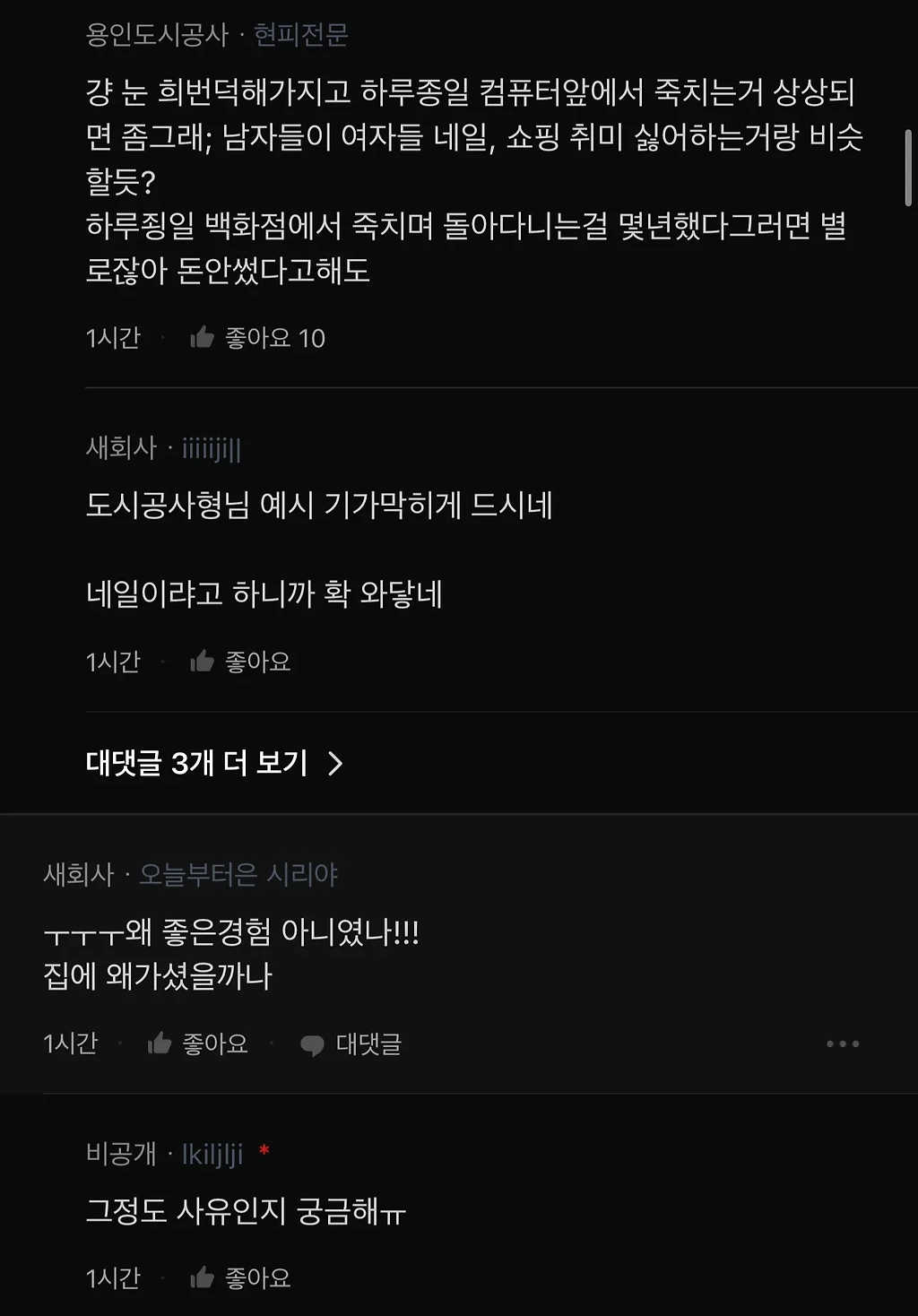The image size is (918, 1316).
Task: Reply to the 오늘부터은 시리야 comment
Action: pyautogui.click(x=351, y=1043)
